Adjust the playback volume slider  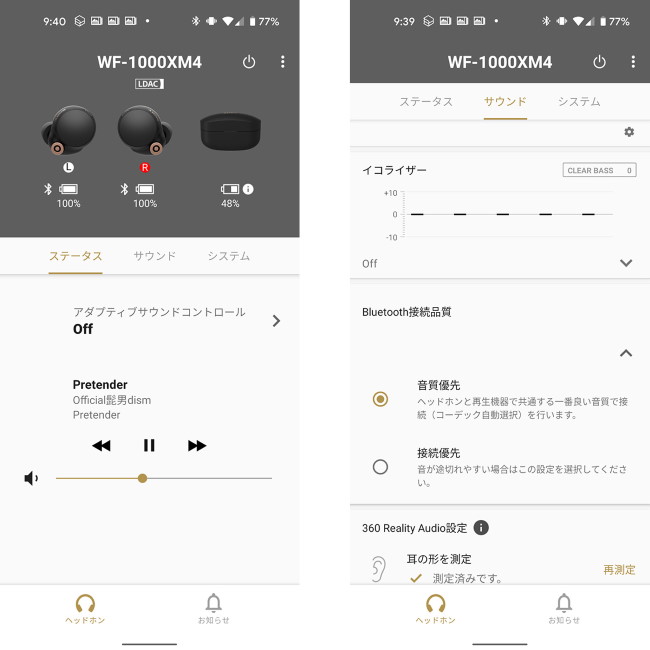[x=142, y=478]
